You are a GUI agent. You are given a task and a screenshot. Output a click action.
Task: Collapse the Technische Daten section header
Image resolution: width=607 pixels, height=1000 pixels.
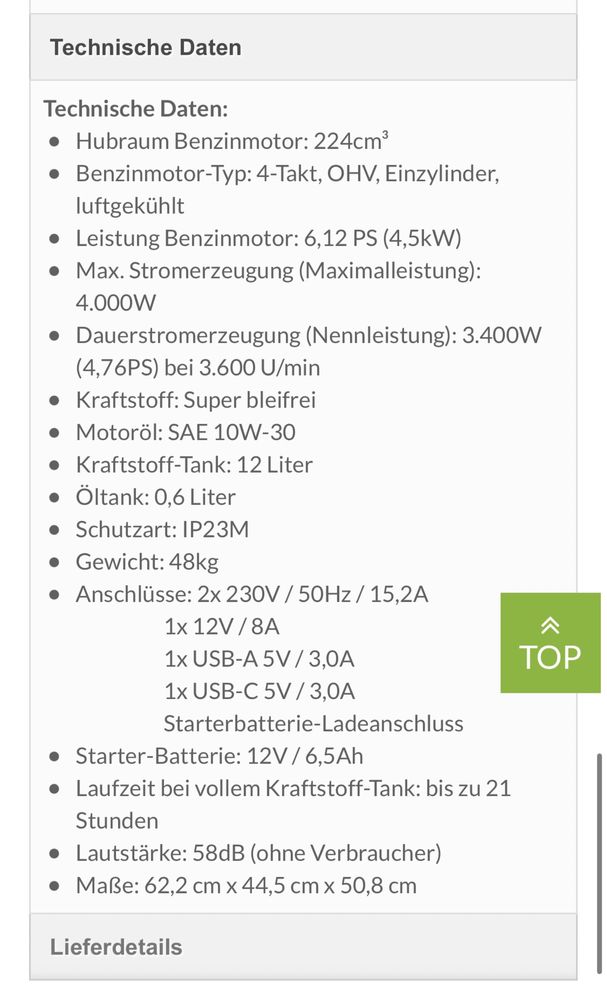point(303,47)
